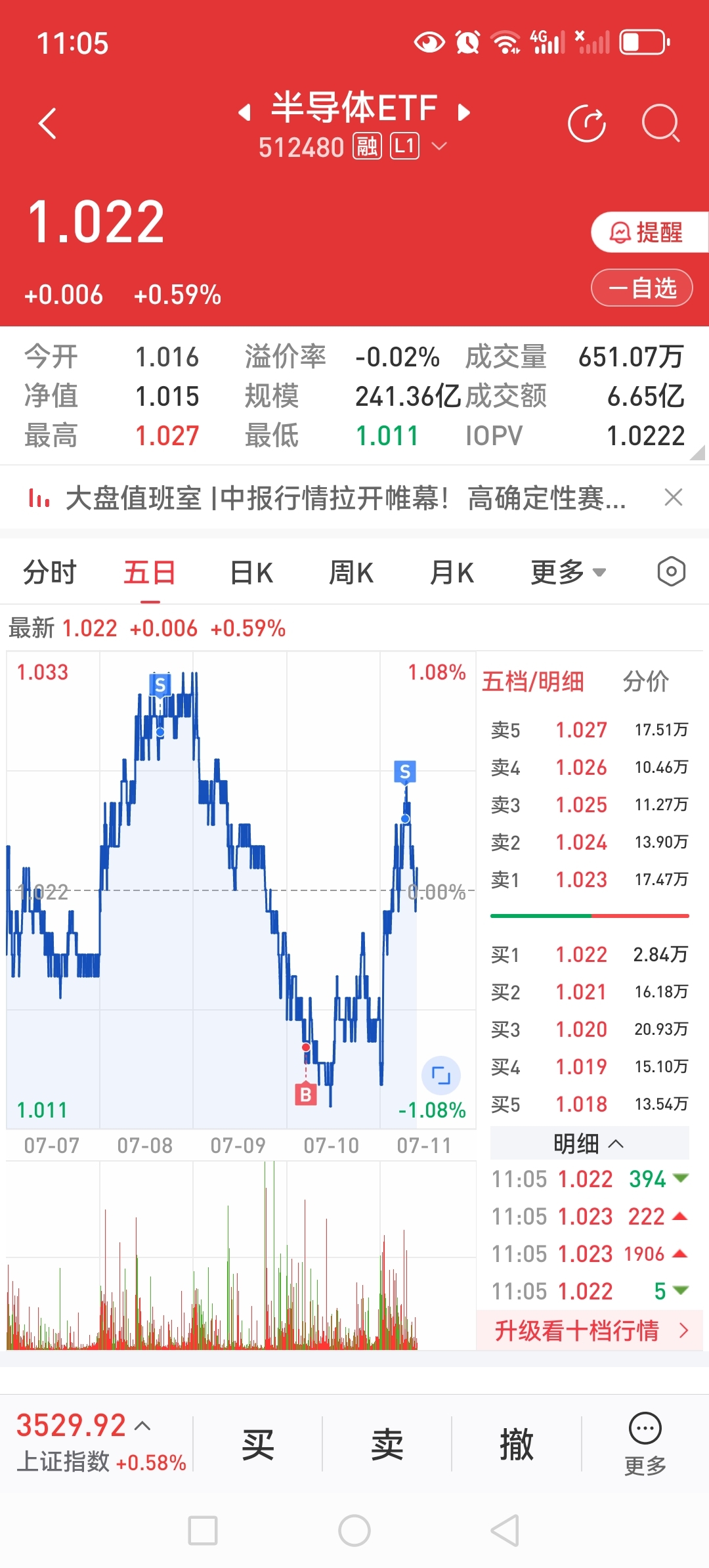Expand chart fullscreen with the enlarge icon
This screenshot has width=709, height=1568.
coord(441,1076)
